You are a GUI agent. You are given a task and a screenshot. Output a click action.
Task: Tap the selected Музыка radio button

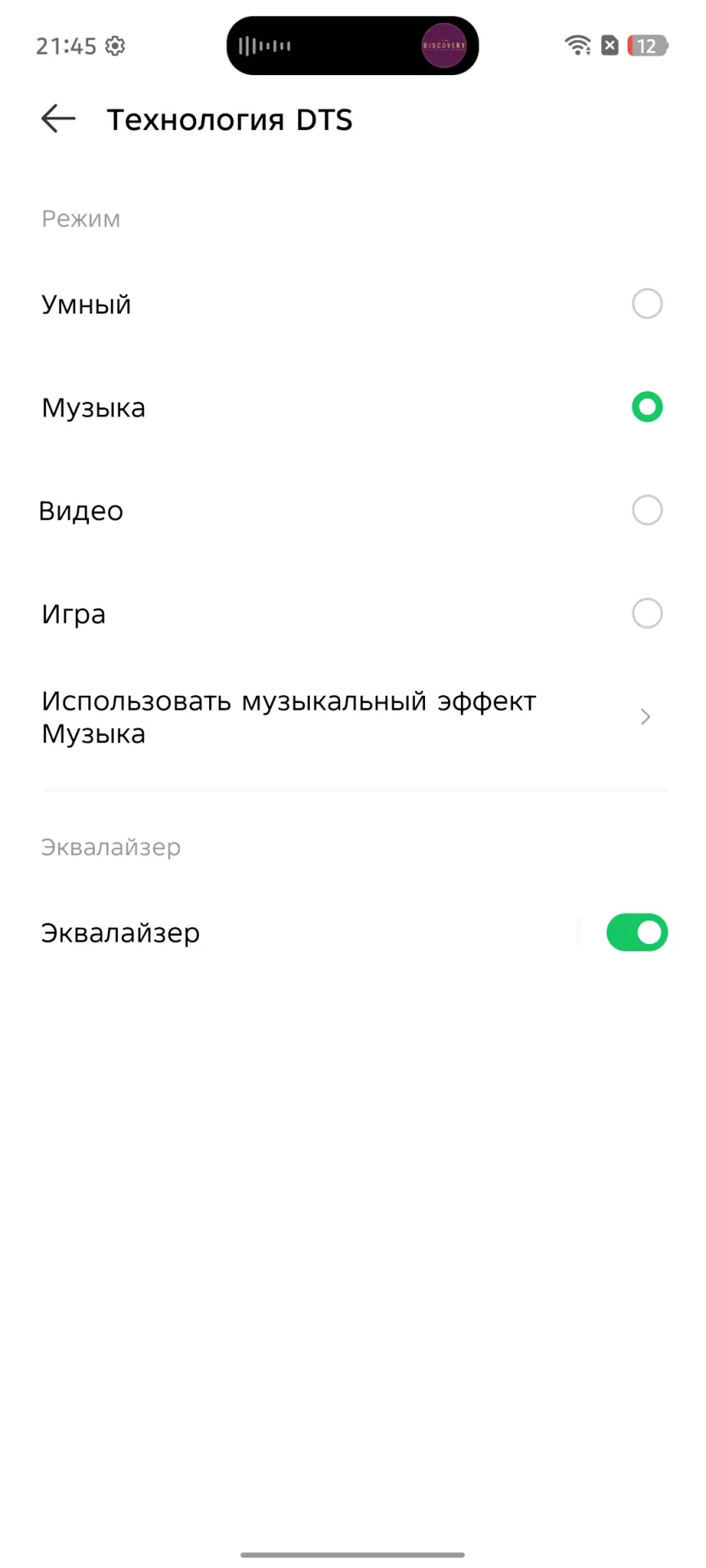coord(647,407)
